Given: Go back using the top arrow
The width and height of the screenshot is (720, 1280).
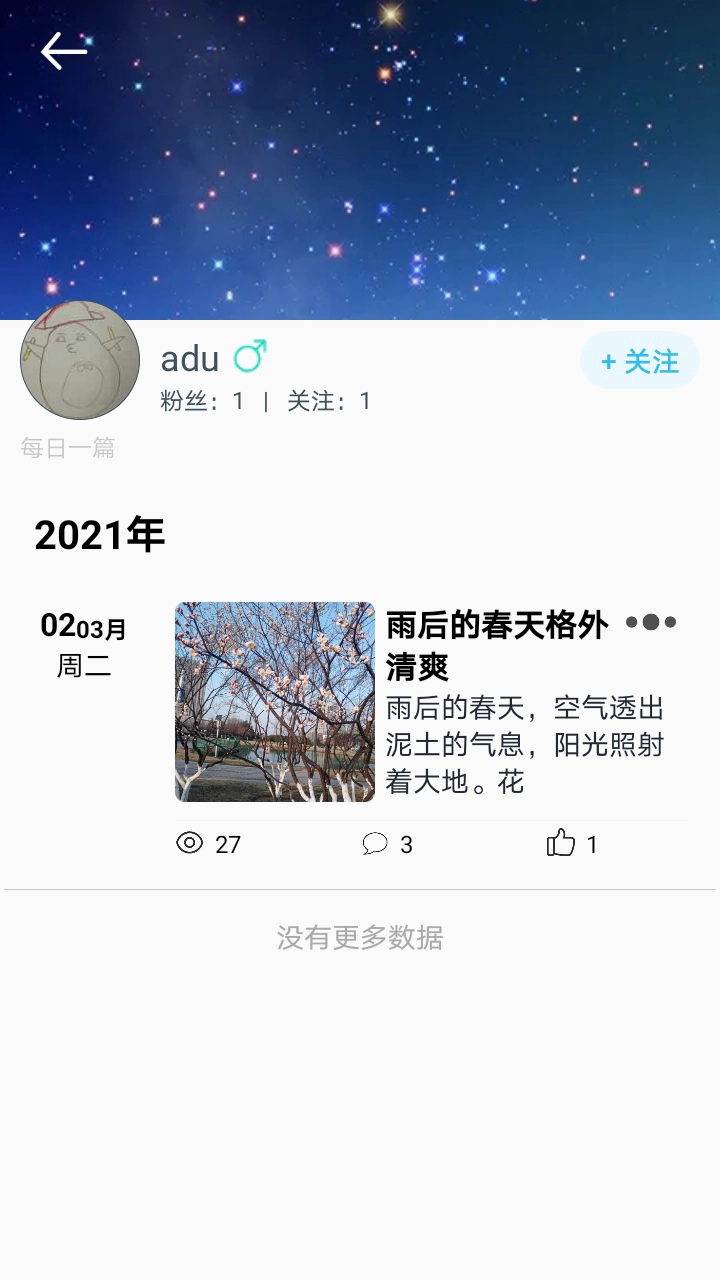Looking at the screenshot, I should (64, 51).
